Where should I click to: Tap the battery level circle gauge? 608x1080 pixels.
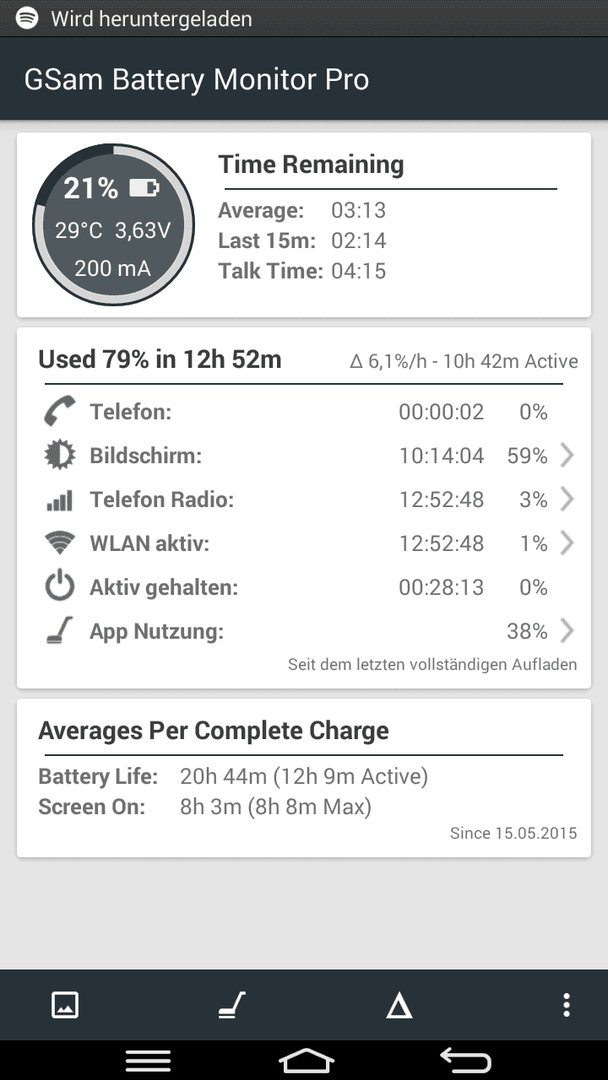[114, 225]
